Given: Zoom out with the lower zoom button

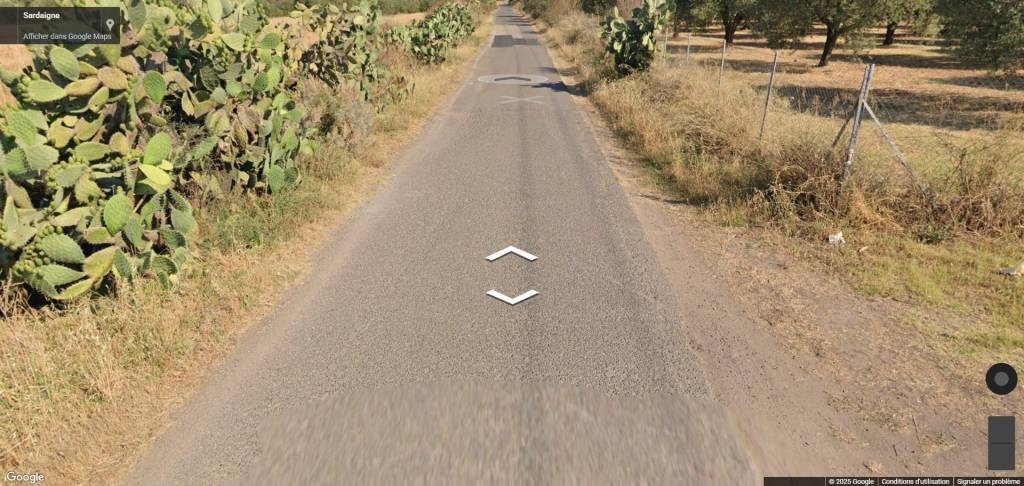Looking at the screenshot, I should click(1001, 456).
